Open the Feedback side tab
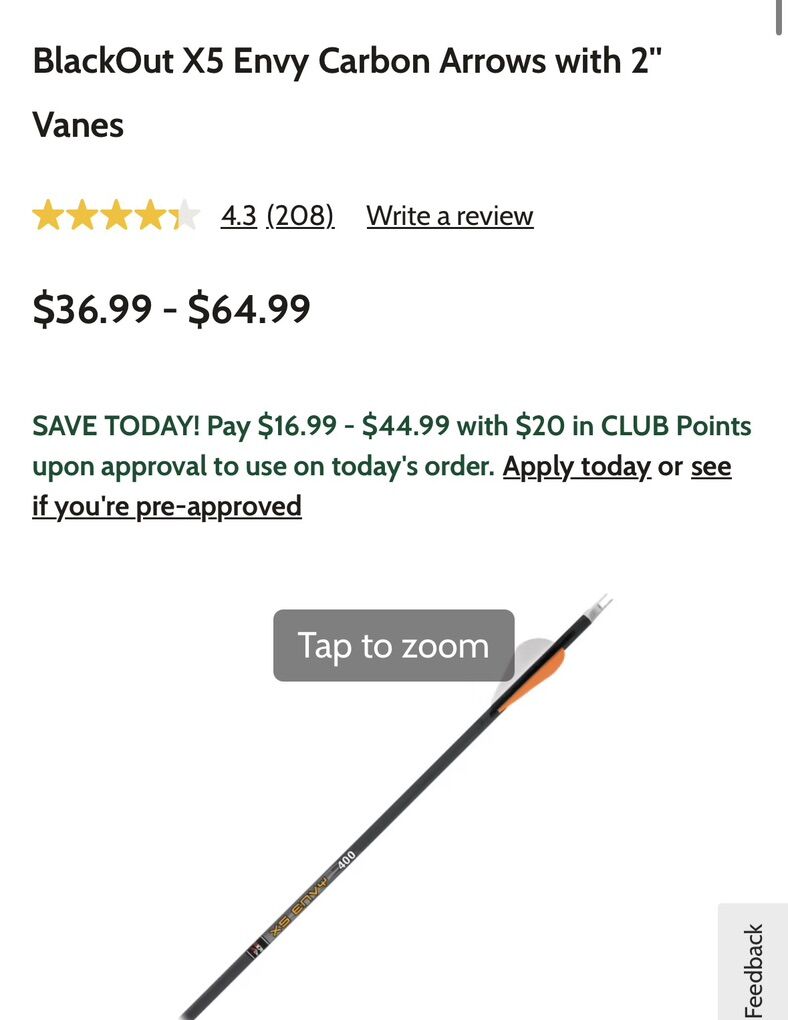This screenshot has width=788, height=1020. 753,965
